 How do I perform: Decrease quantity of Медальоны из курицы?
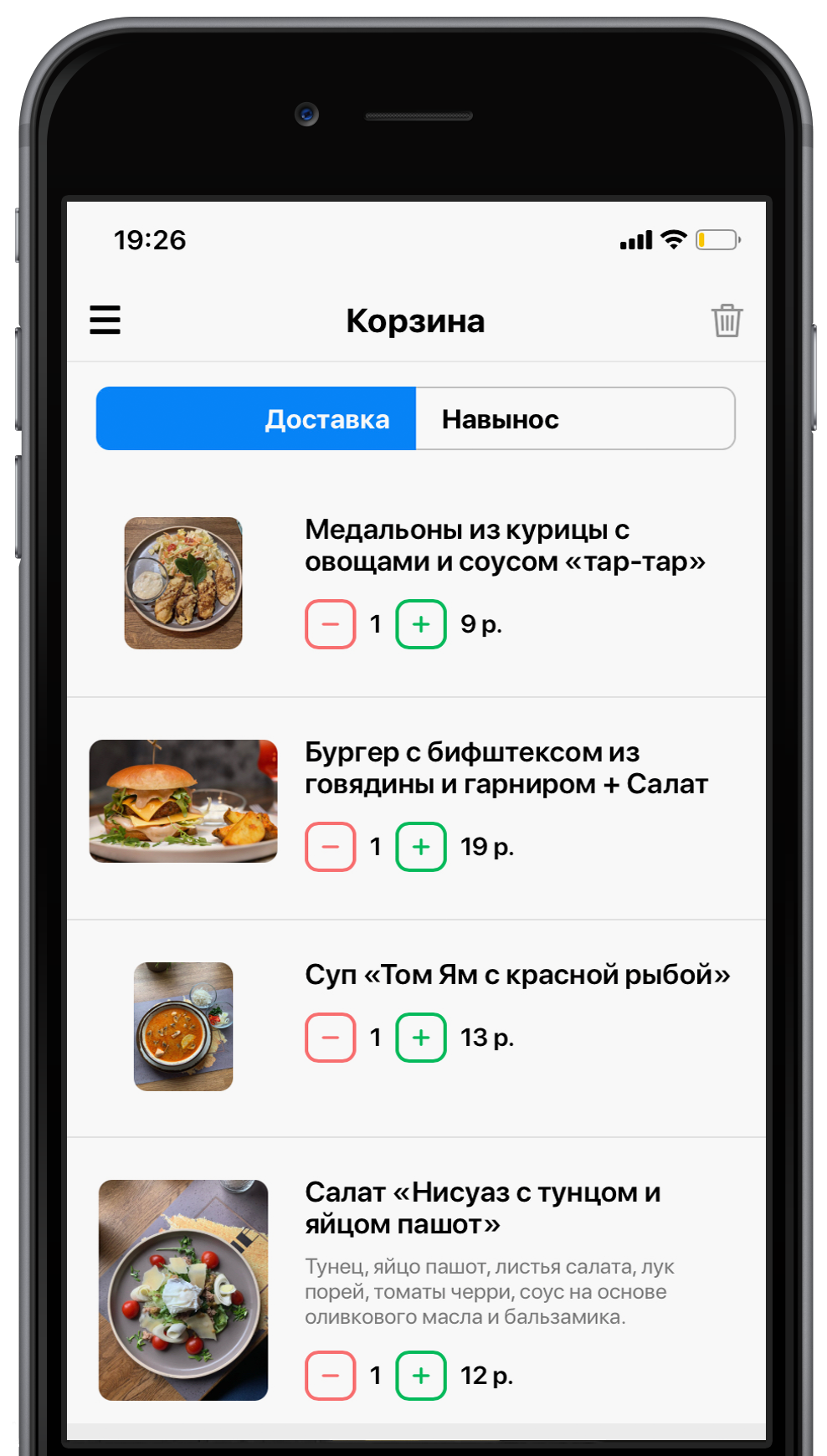tap(331, 624)
